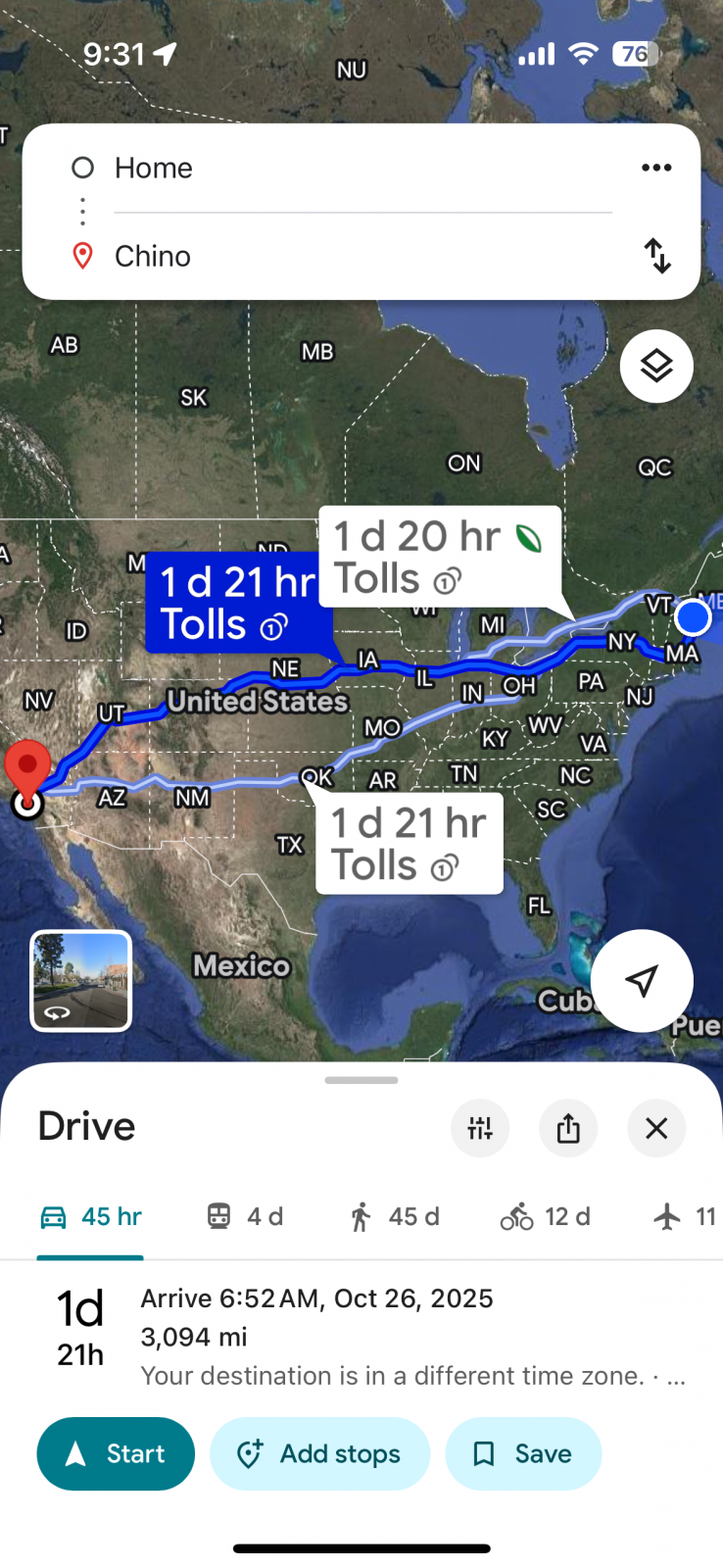Screen dimensions: 723x1568
Task: Open the map layers button
Action: pos(656,367)
